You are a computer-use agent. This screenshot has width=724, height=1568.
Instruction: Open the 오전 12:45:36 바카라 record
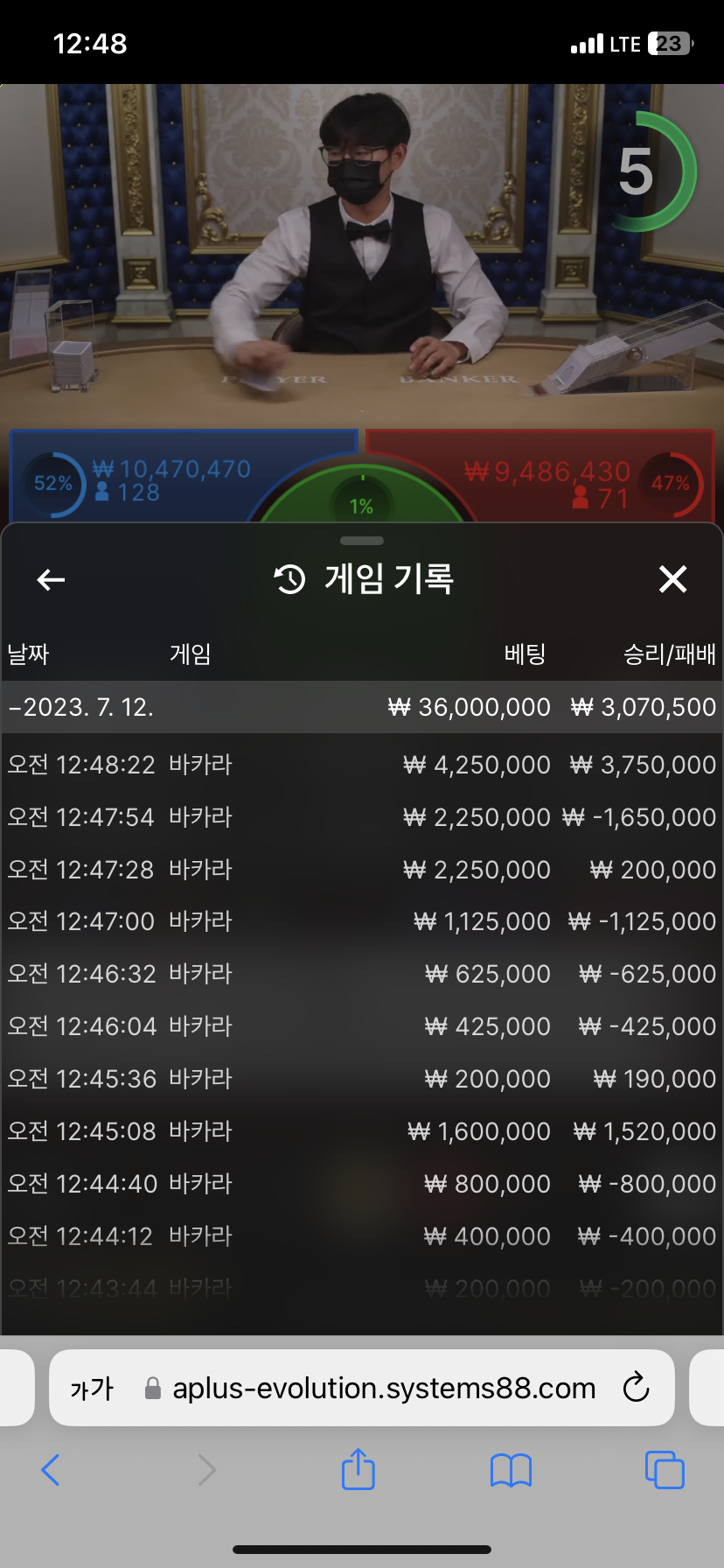362,1079
